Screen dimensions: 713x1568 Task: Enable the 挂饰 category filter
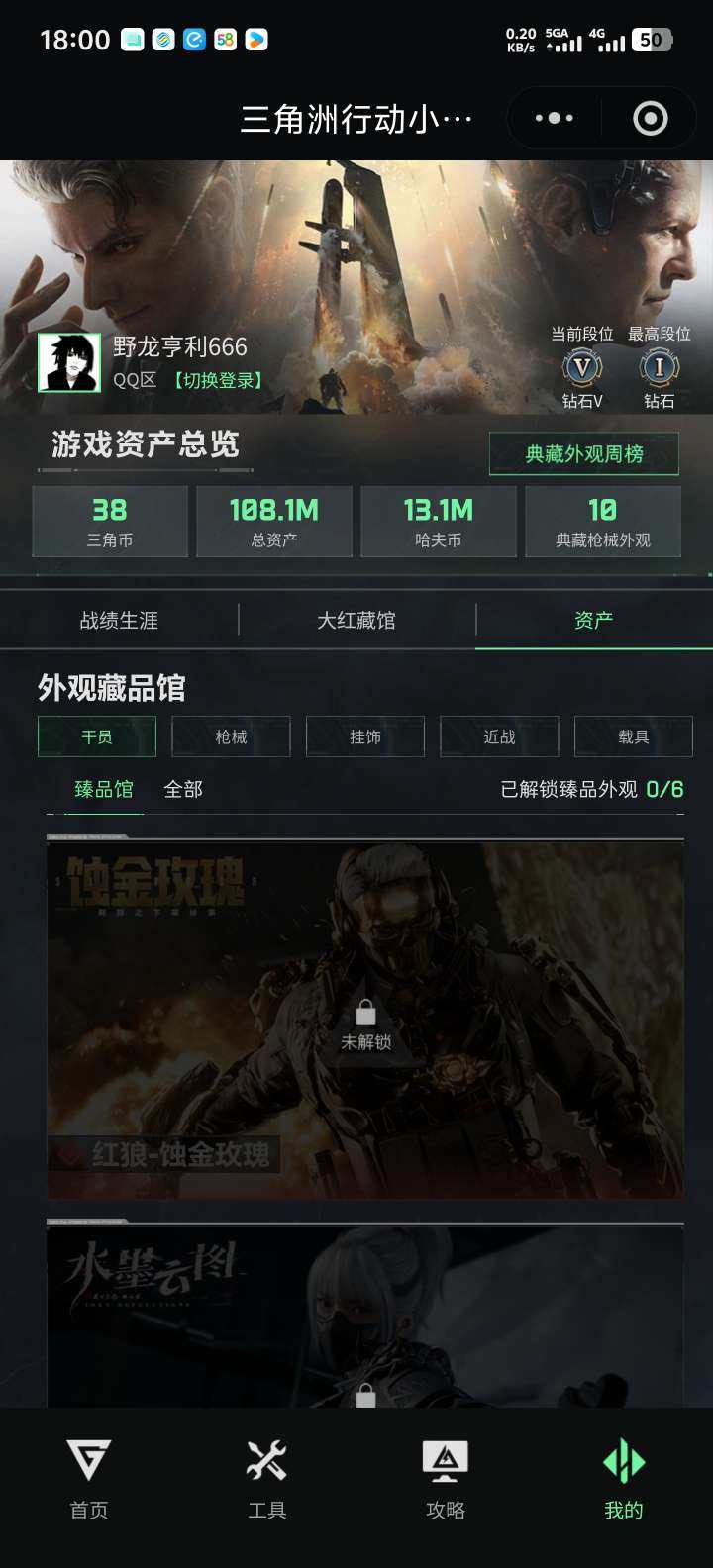tap(364, 736)
